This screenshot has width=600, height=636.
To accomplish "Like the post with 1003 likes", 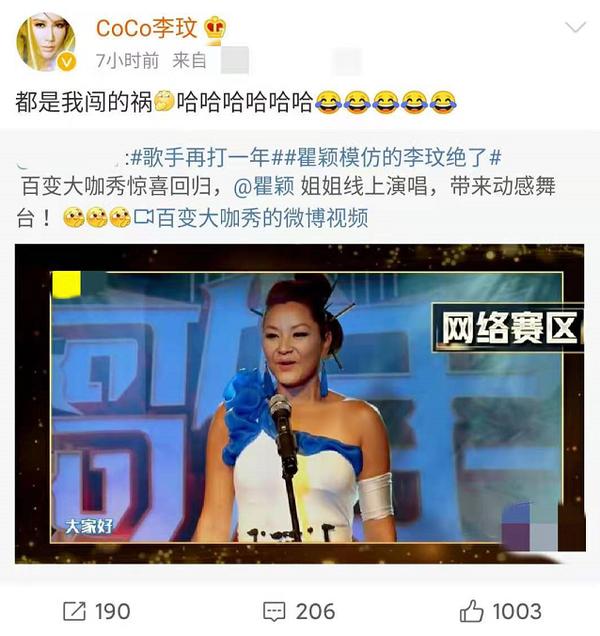I will 500,610.
